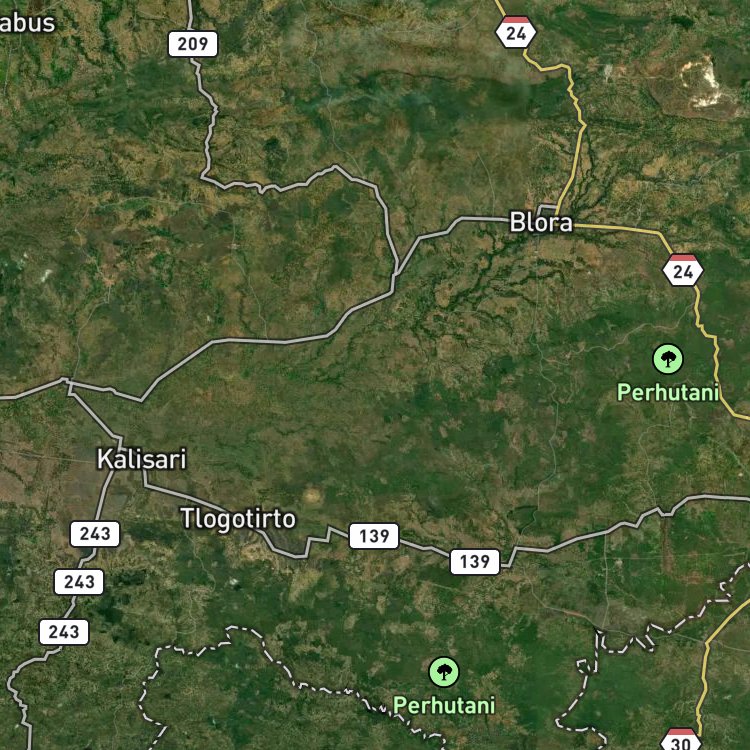750x750 pixels.
Task: Tap the Blora town label
Action: 541,222
